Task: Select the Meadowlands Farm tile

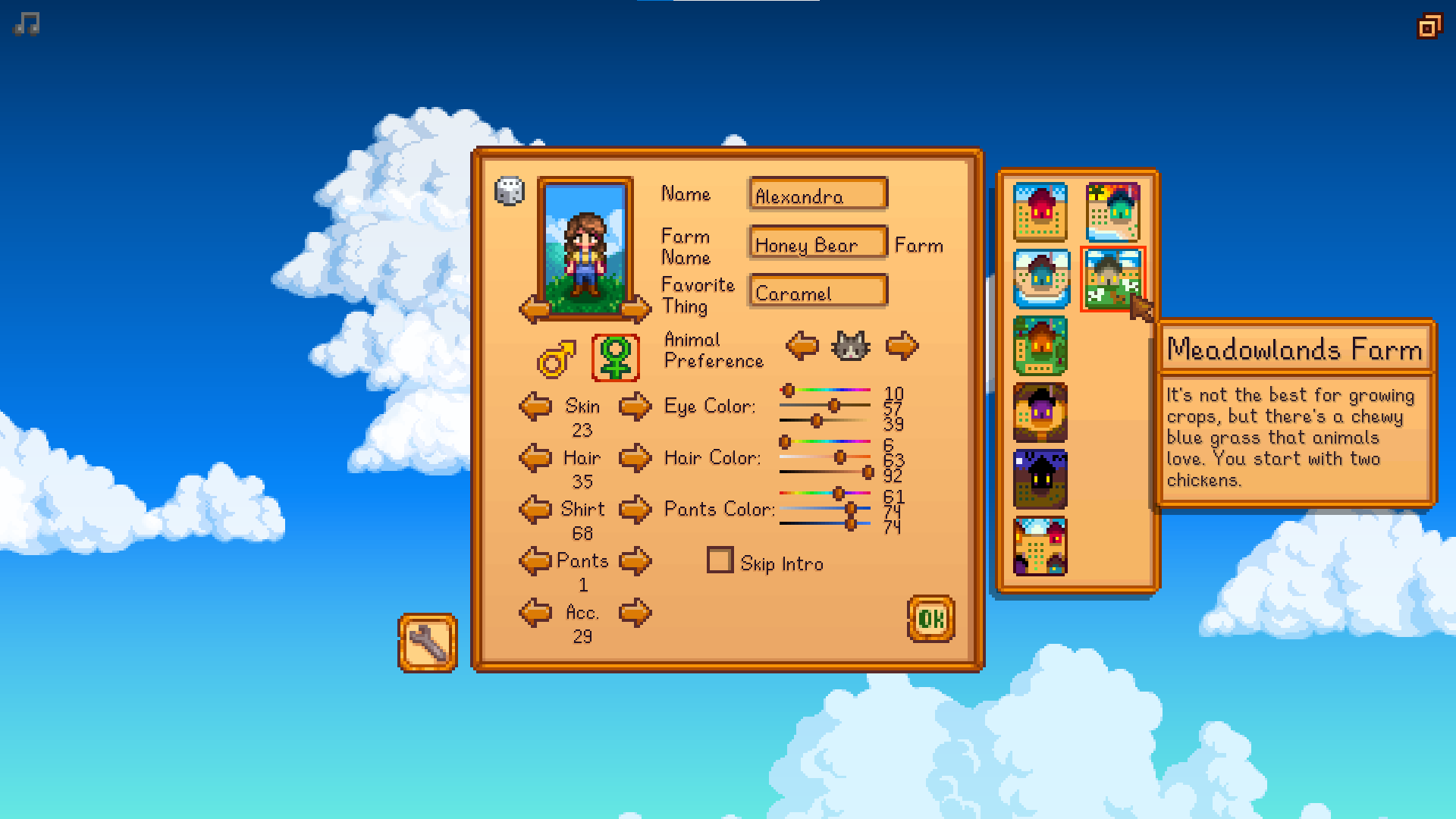Action: pyautogui.click(x=1112, y=278)
